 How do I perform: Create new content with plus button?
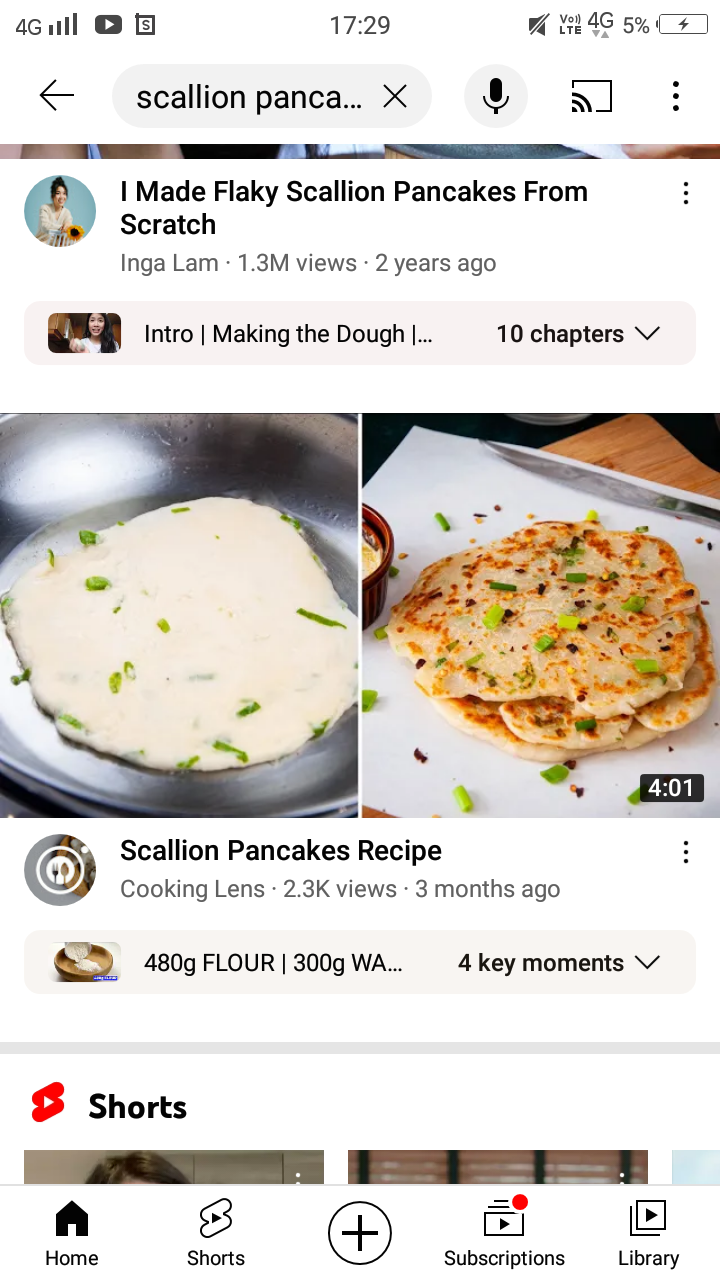pyautogui.click(x=360, y=1233)
